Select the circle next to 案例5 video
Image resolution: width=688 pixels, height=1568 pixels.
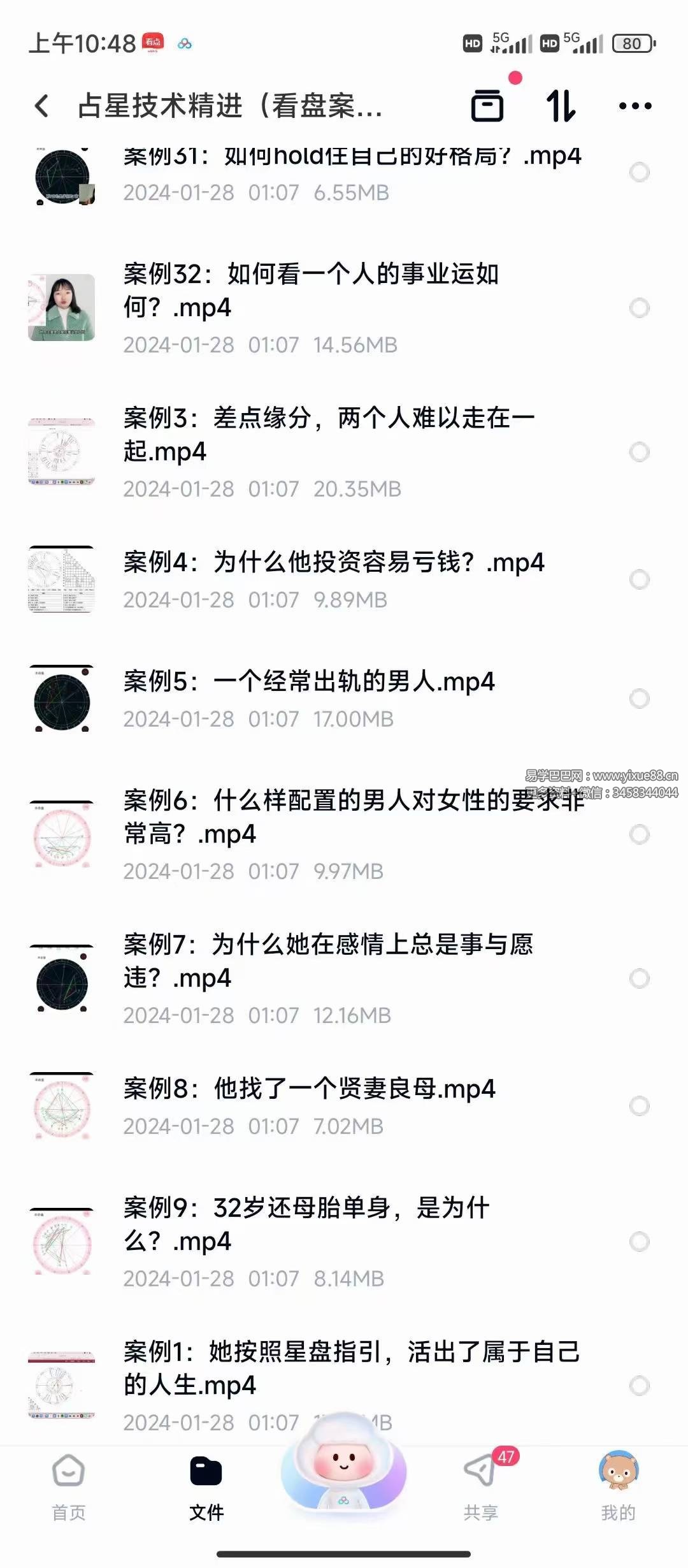[639, 700]
